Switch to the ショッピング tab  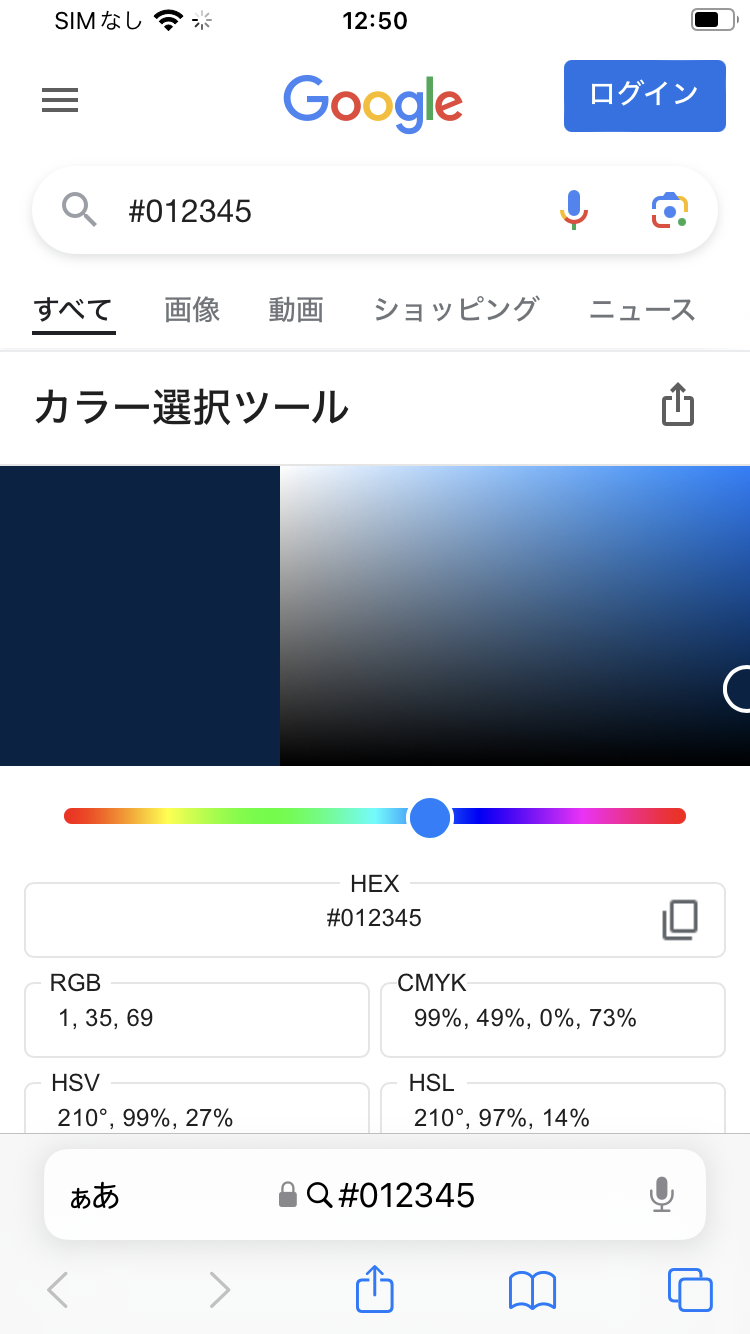tap(456, 310)
